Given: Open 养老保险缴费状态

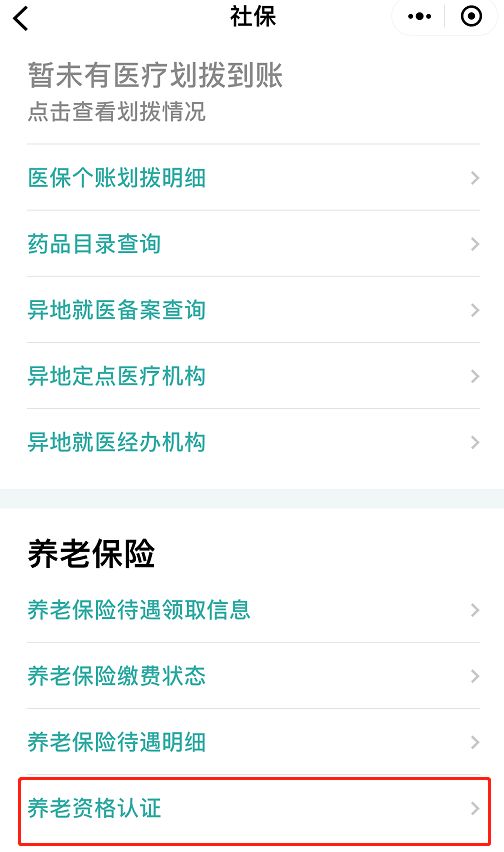Looking at the screenshot, I should tap(253, 676).
